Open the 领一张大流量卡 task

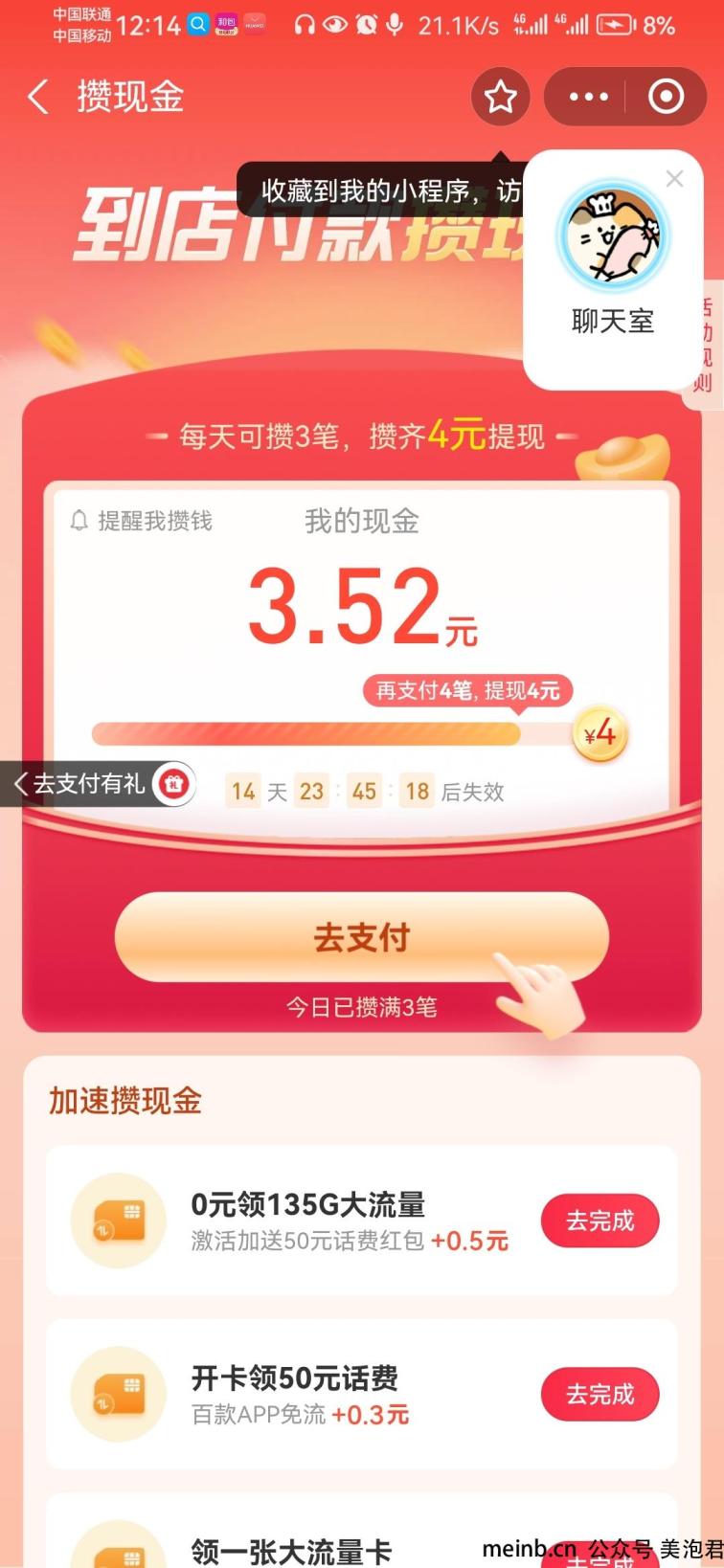pyautogui.click(x=291, y=1550)
